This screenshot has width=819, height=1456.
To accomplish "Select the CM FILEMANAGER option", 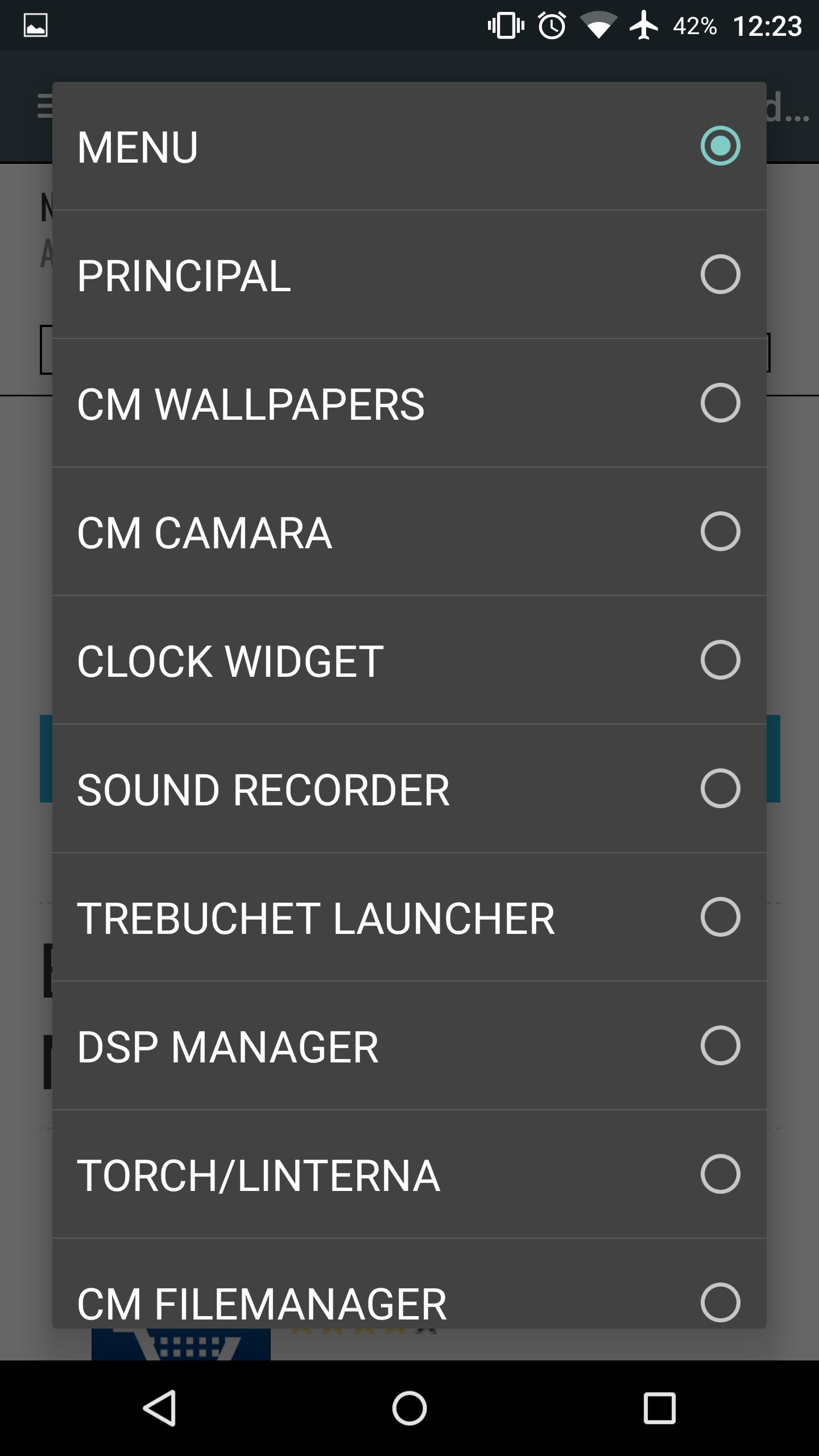I will pyautogui.click(x=721, y=1301).
